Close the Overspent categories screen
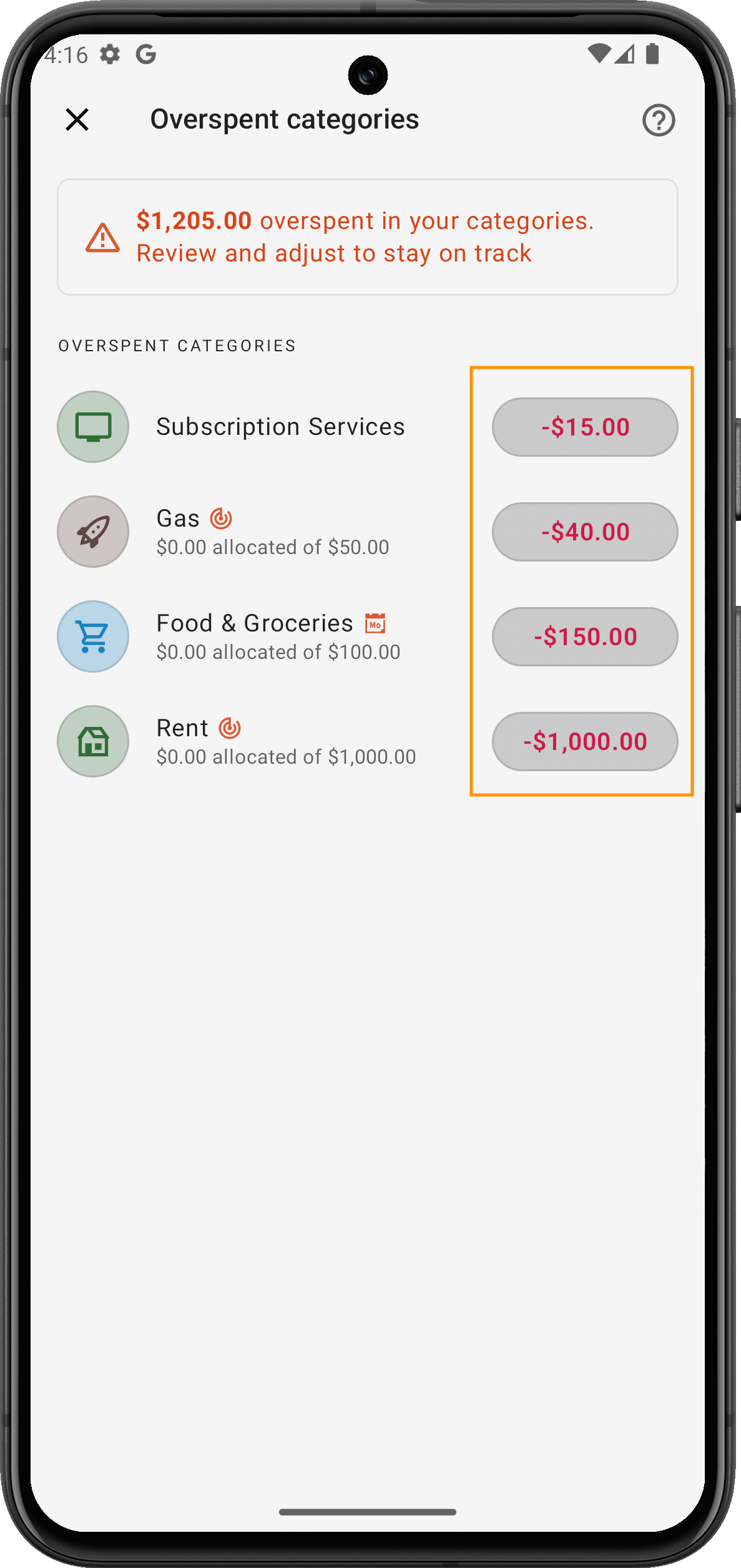The image size is (741, 1568). tap(77, 119)
